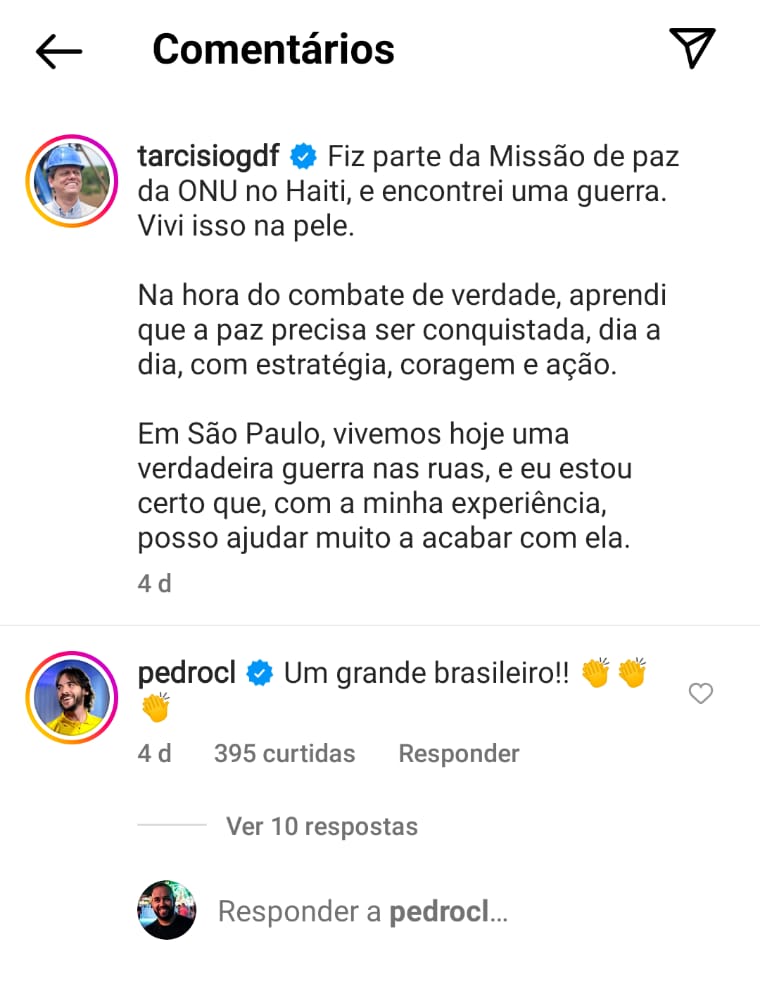Tap Responder under pedrocl's comment
This screenshot has width=760, height=984.
pos(459,753)
